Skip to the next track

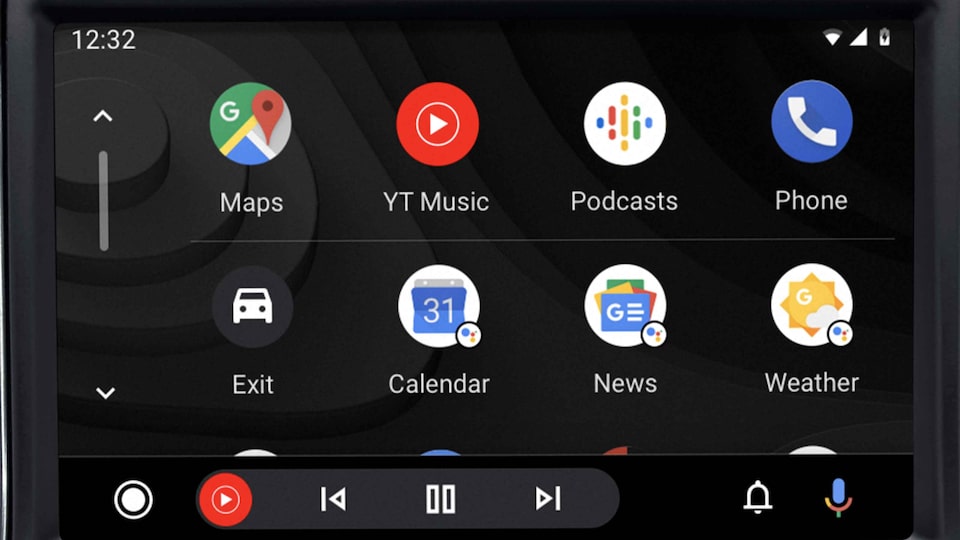547,499
